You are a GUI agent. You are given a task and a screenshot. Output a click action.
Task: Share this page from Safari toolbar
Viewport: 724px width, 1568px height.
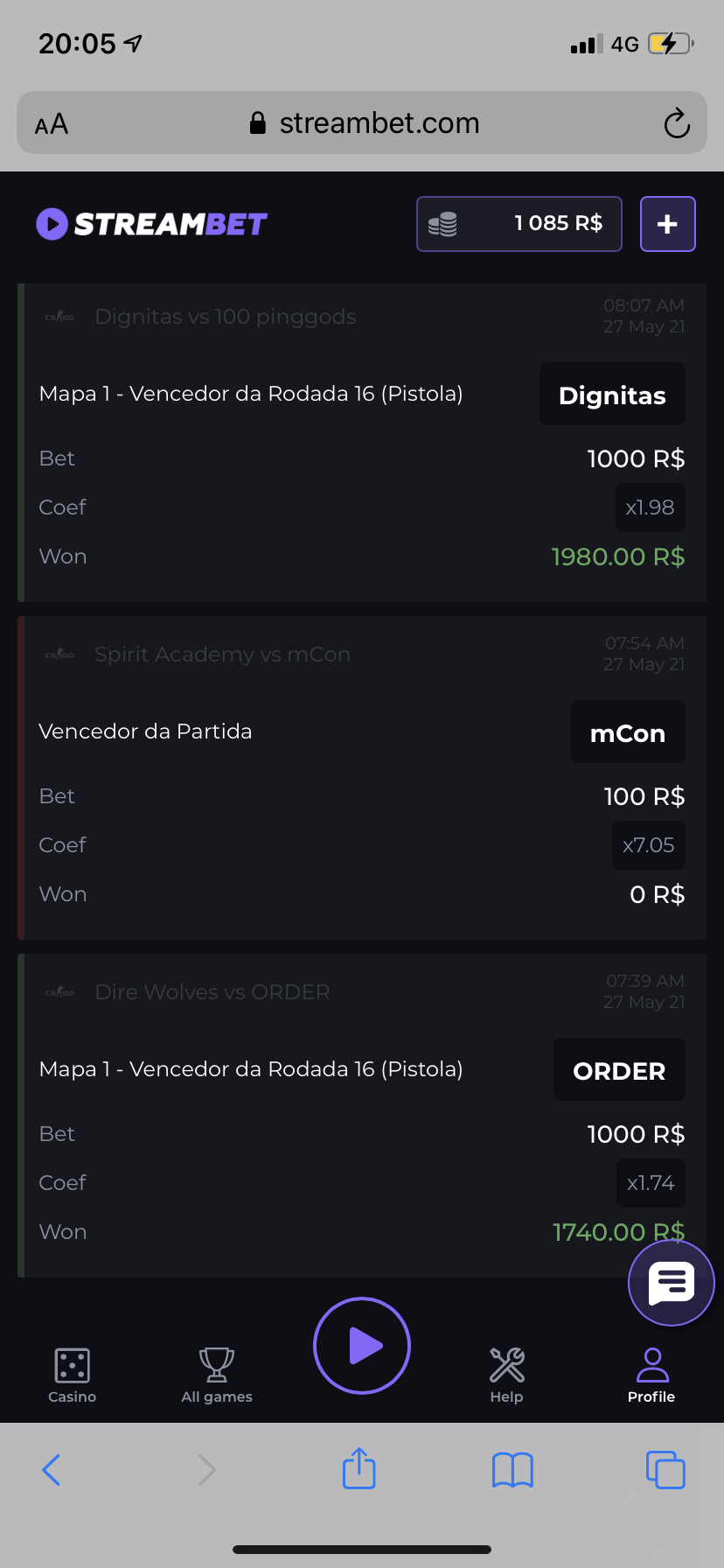(359, 1468)
